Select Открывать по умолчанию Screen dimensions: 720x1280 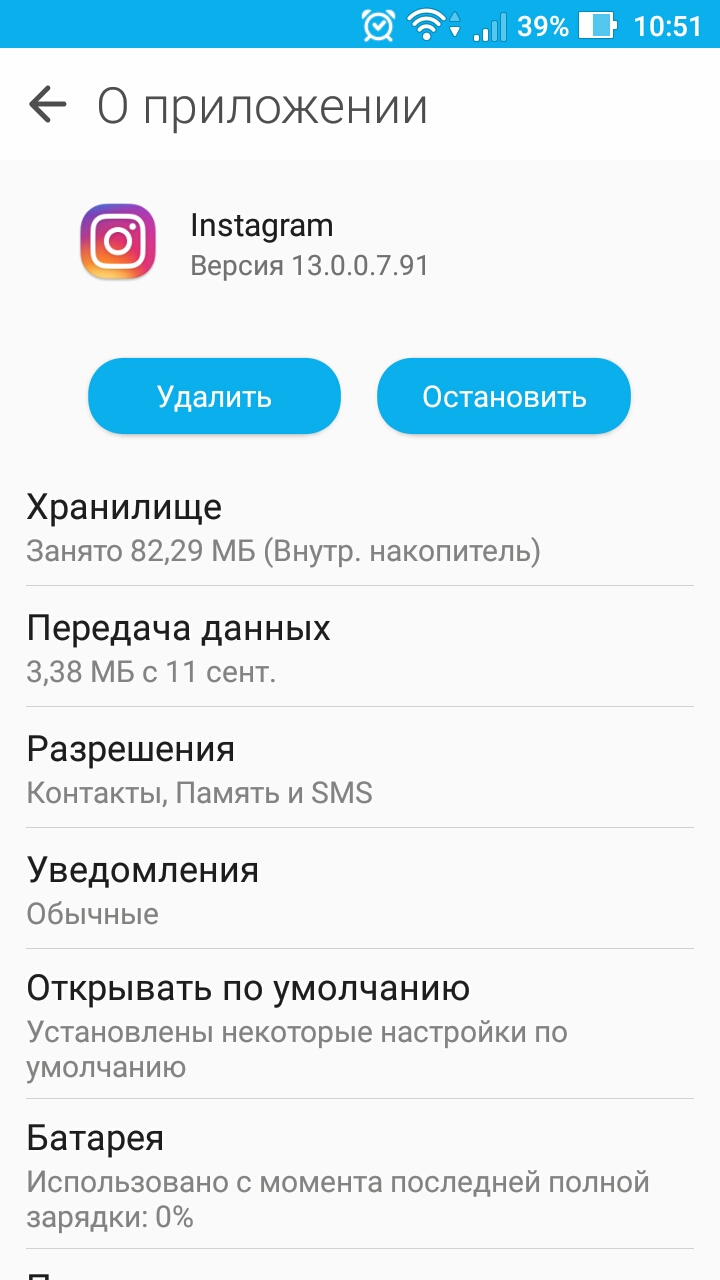pyautogui.click(x=360, y=1024)
